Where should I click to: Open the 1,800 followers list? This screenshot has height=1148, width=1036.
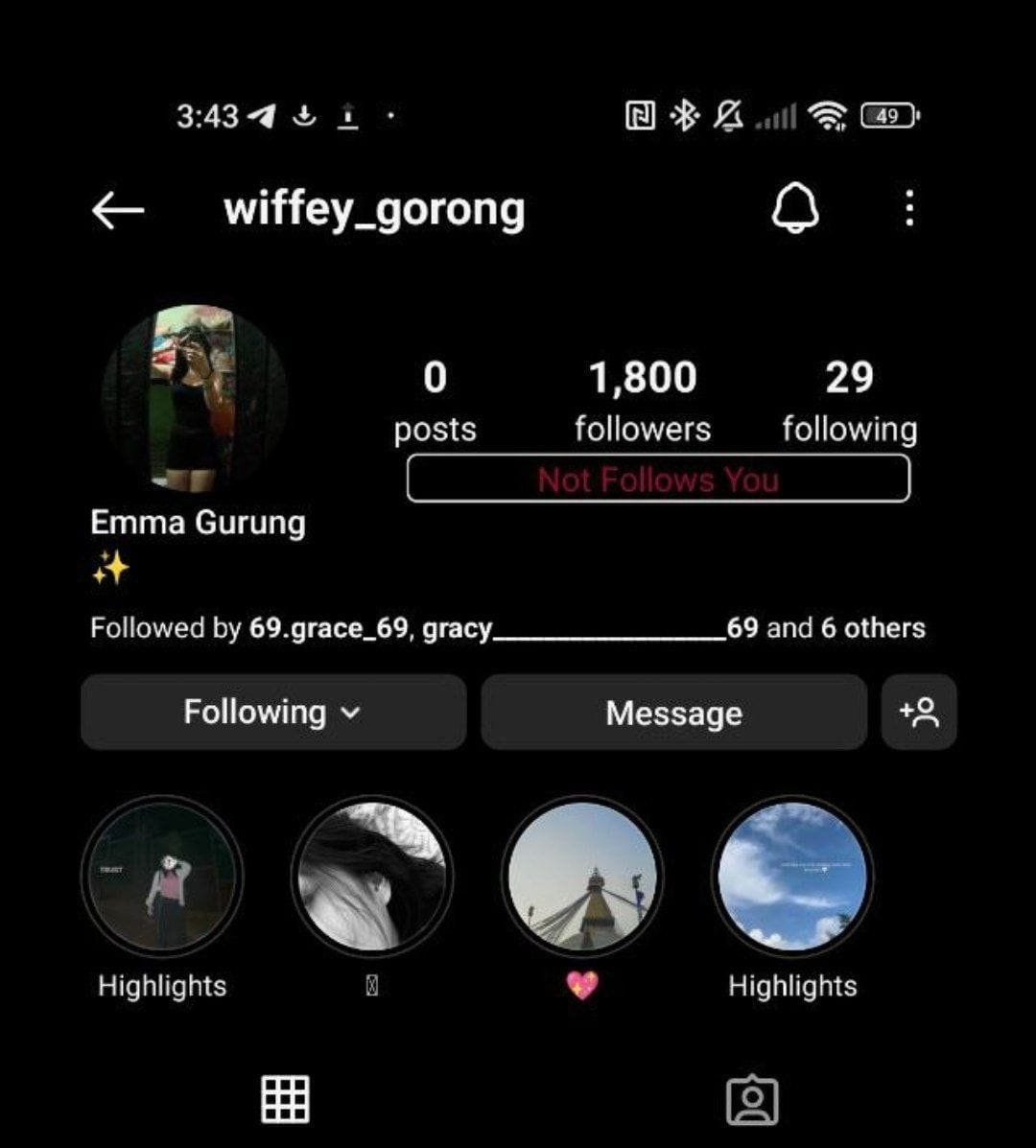(x=643, y=402)
